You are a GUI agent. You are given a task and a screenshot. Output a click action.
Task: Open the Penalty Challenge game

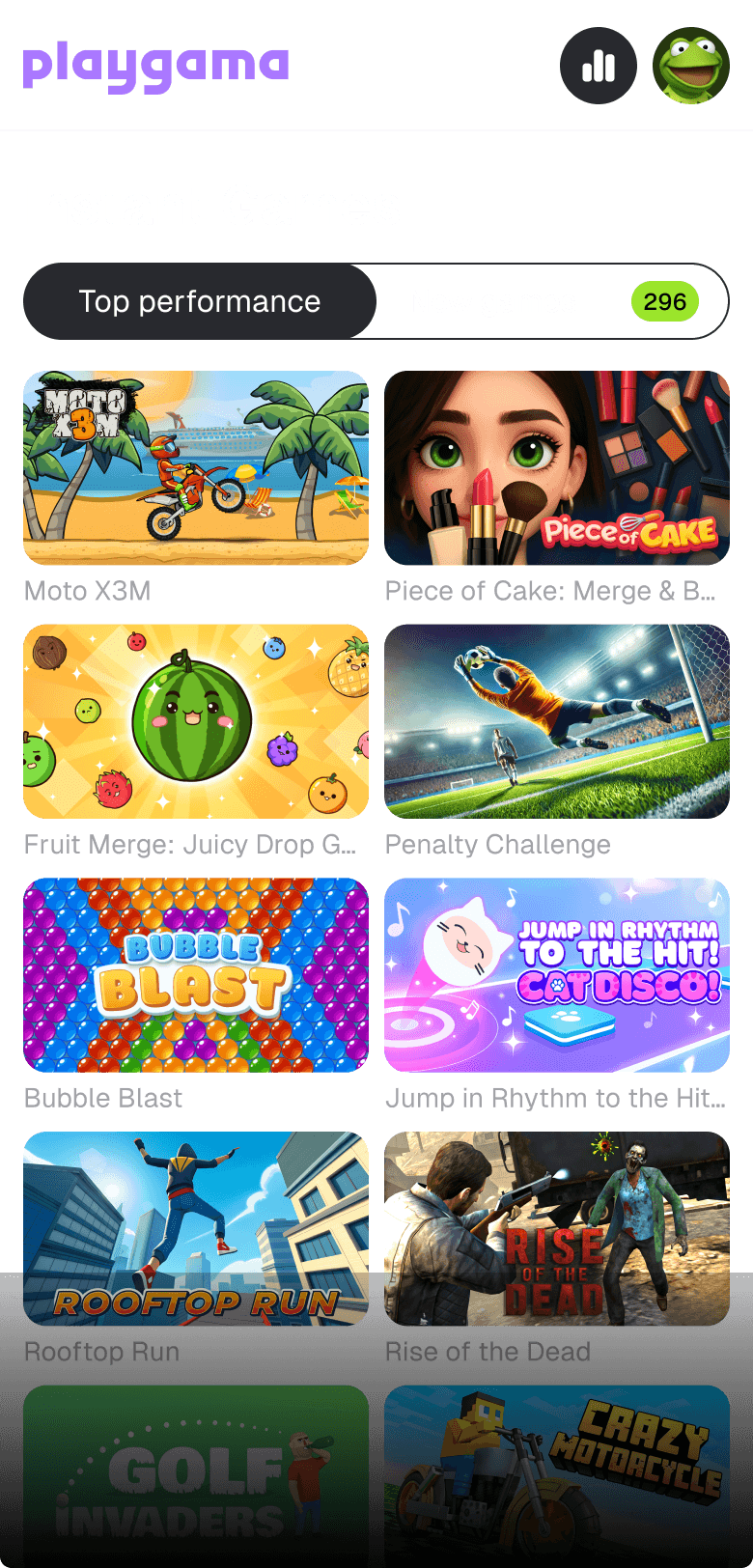pyautogui.click(x=557, y=721)
